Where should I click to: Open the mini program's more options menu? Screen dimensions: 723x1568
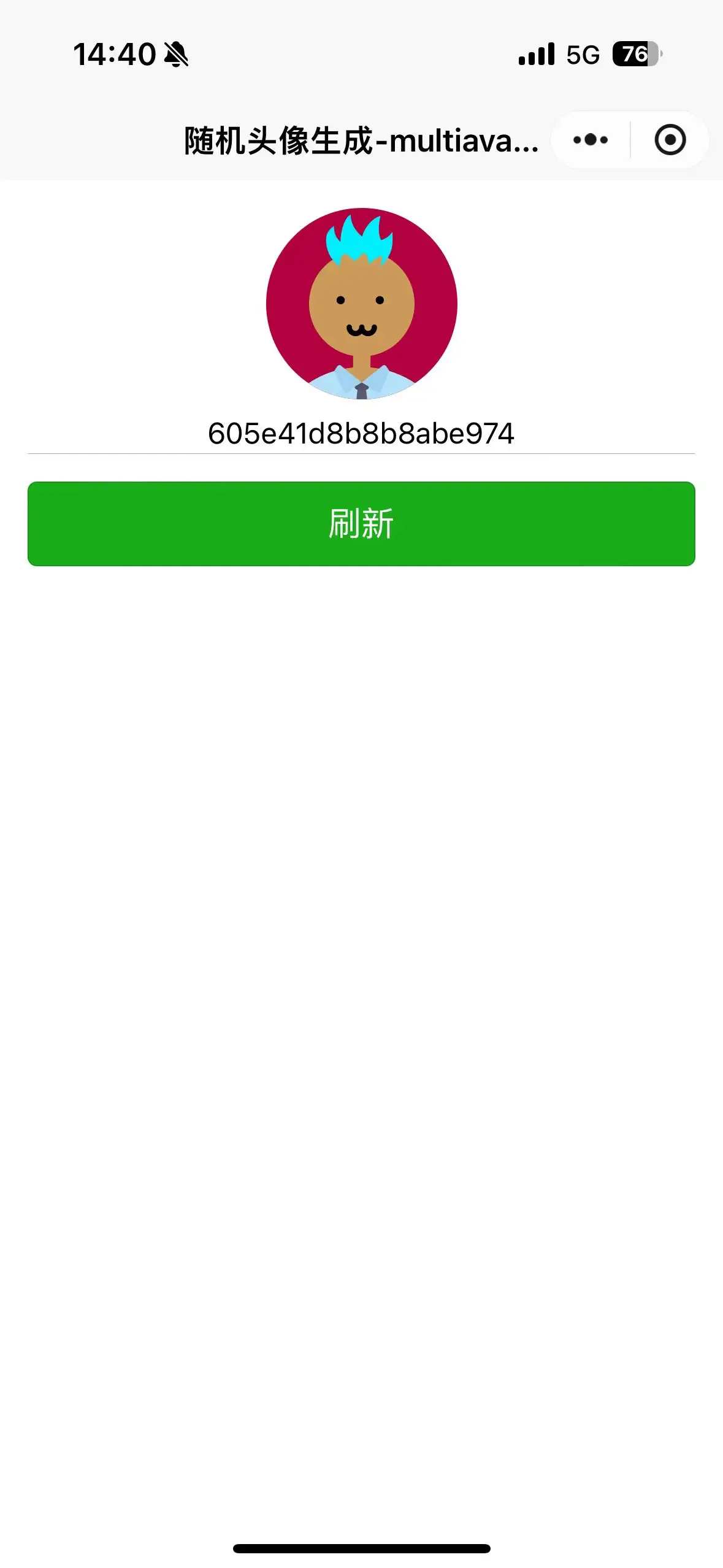(x=591, y=140)
